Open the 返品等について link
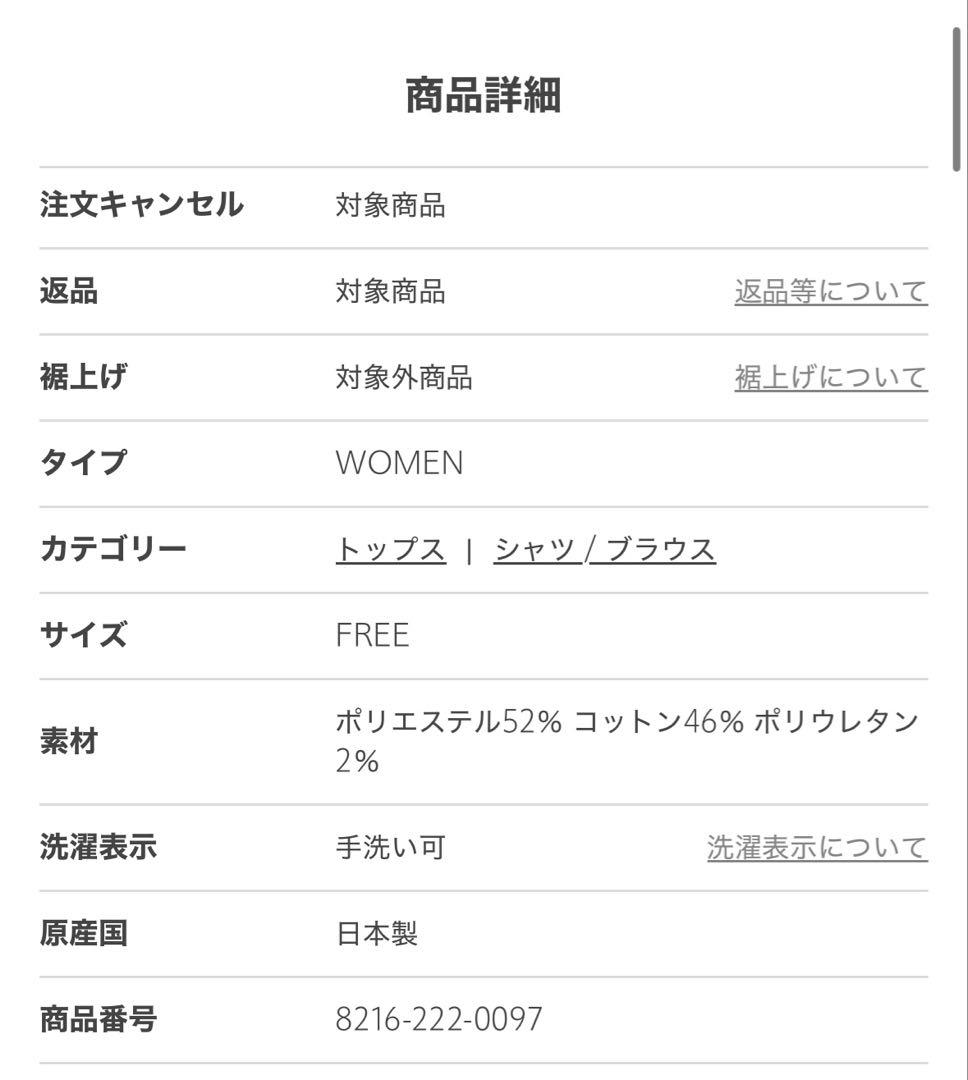The width and height of the screenshot is (968, 1080). (830, 292)
